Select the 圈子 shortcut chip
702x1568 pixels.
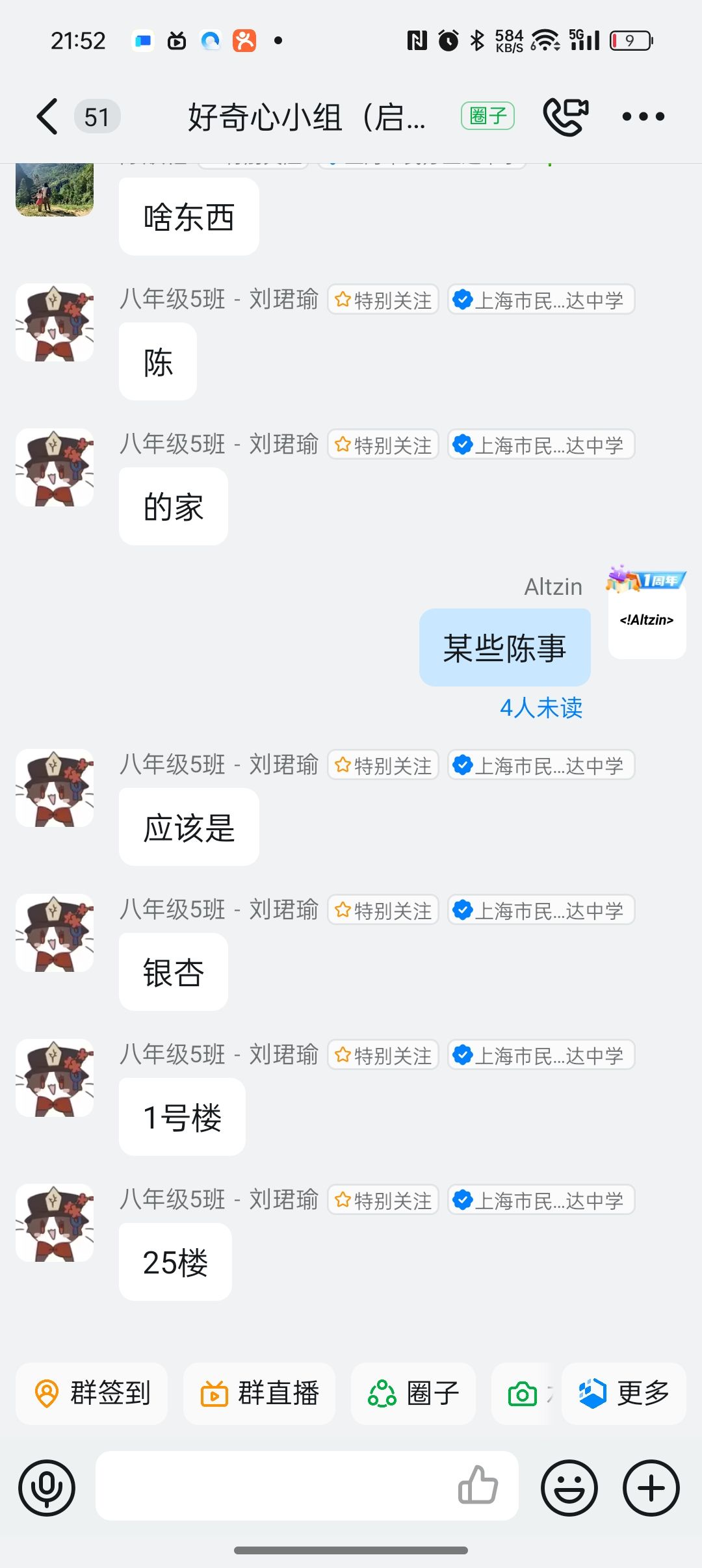tap(413, 1393)
